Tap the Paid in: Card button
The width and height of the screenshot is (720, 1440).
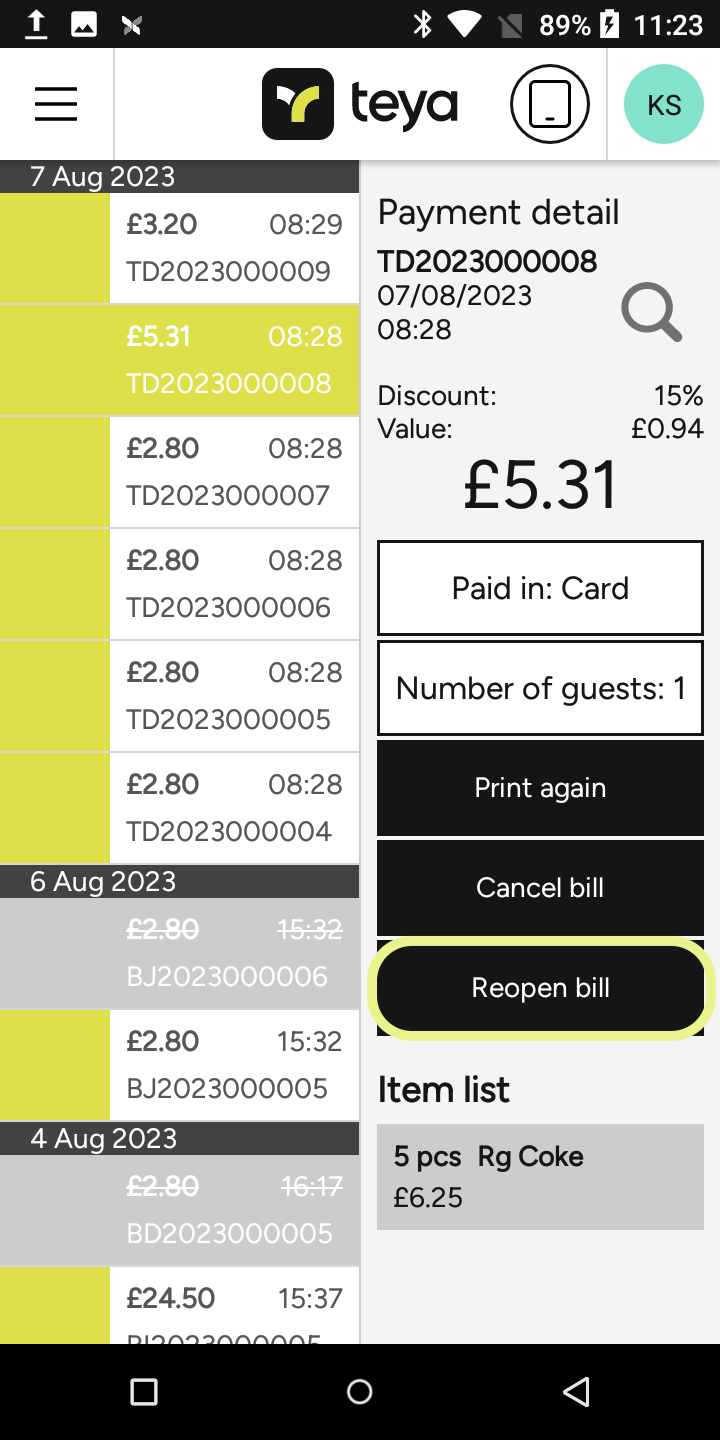point(540,588)
